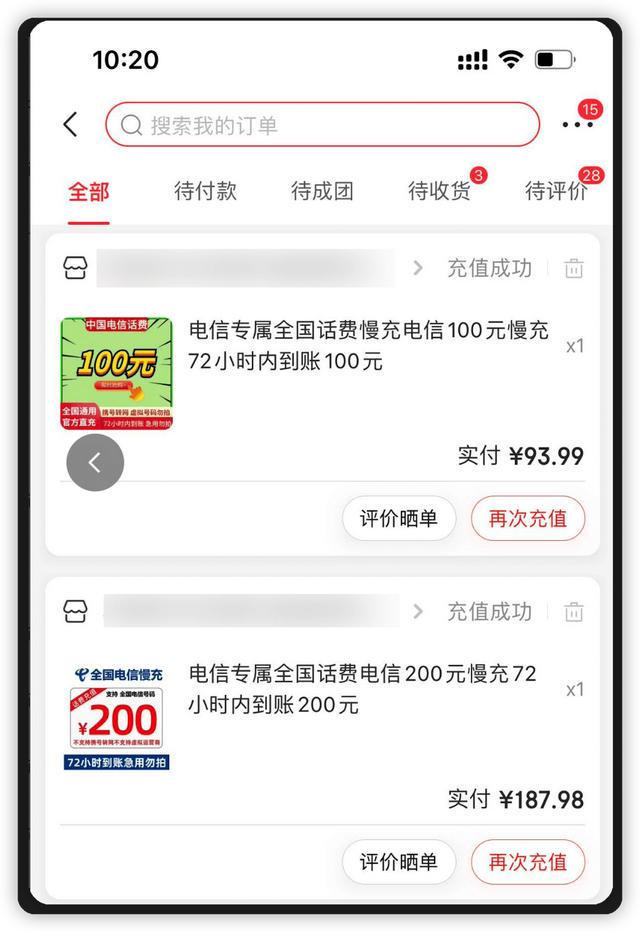Tap 评价晒单 for the ¥187.98 order

(399, 862)
